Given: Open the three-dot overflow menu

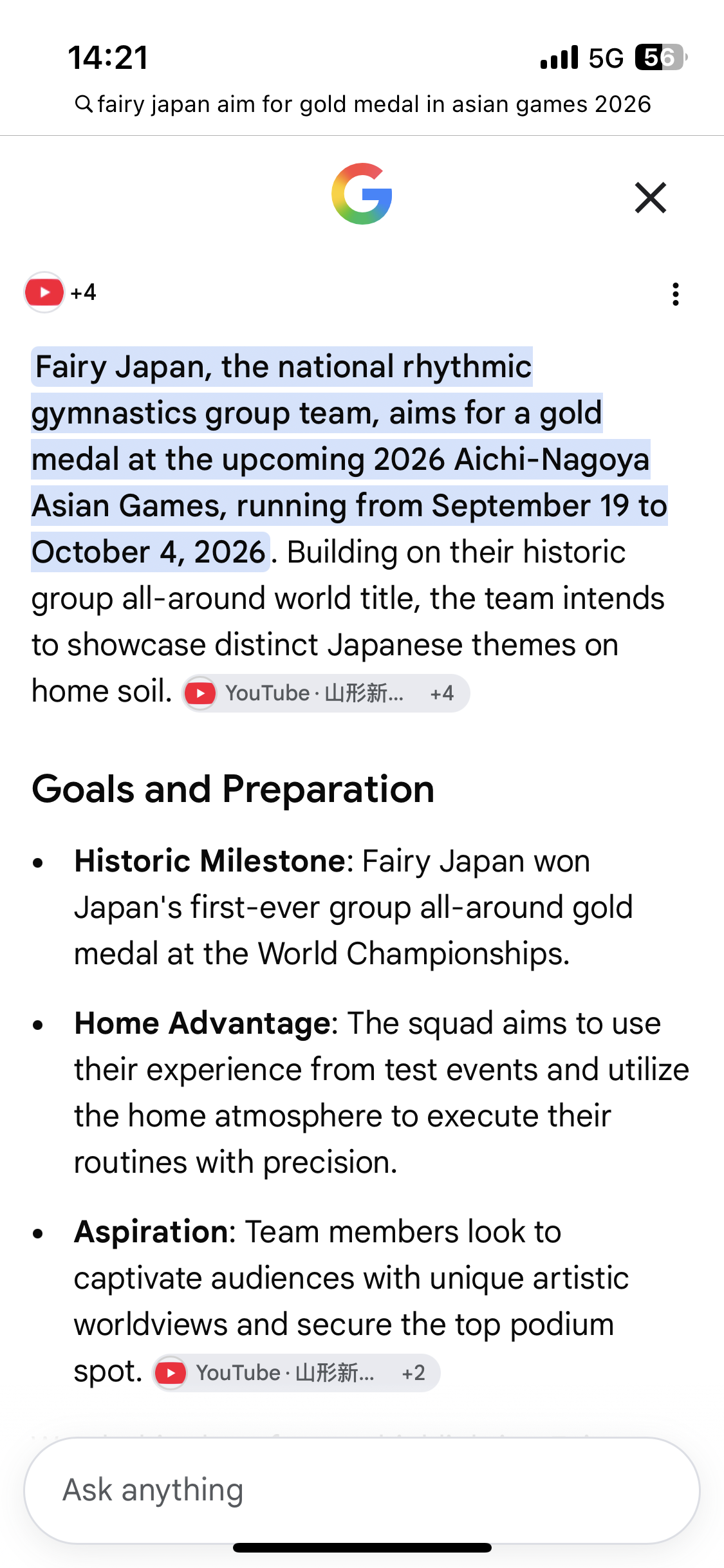Looking at the screenshot, I should click(x=675, y=294).
